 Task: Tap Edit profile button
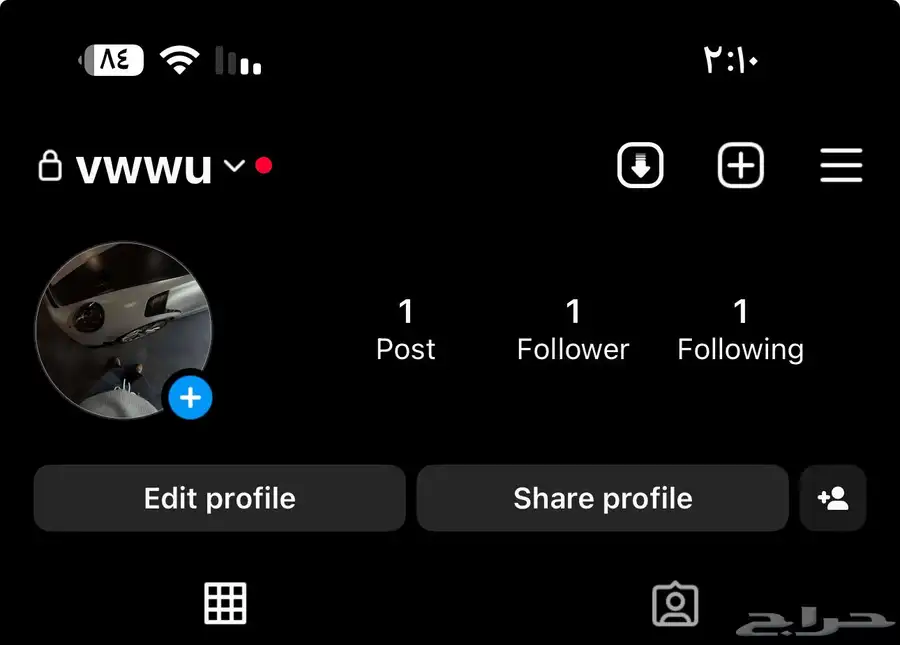[x=220, y=498]
